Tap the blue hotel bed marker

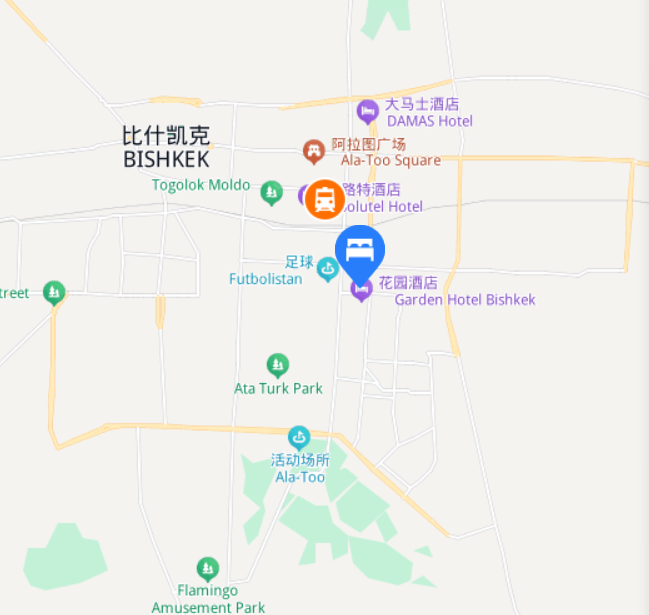tap(360, 248)
